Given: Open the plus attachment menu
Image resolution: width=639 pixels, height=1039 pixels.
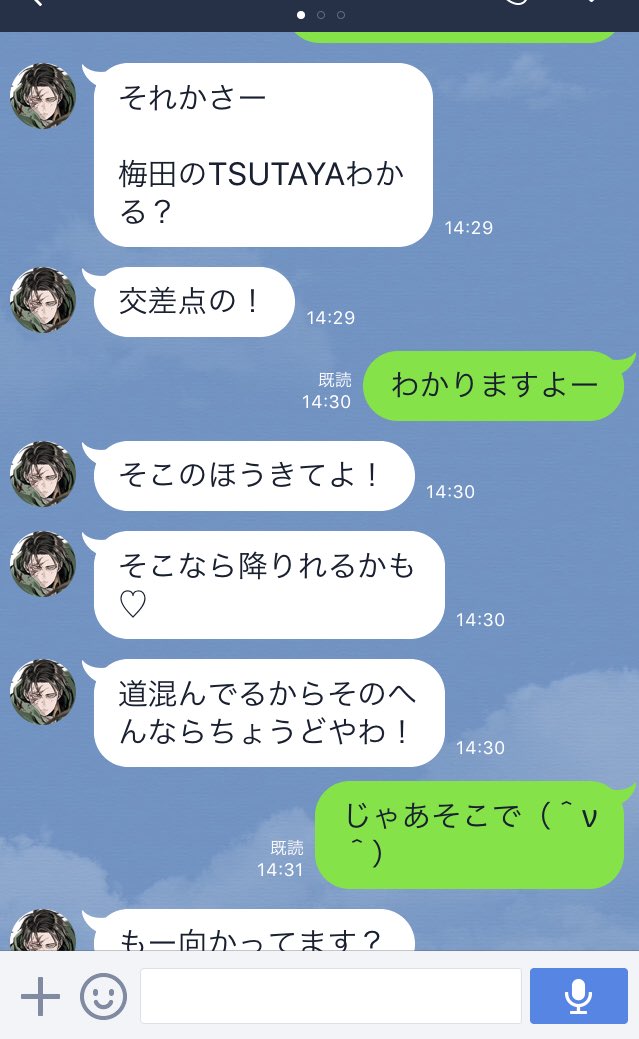Looking at the screenshot, I should pos(40,996).
